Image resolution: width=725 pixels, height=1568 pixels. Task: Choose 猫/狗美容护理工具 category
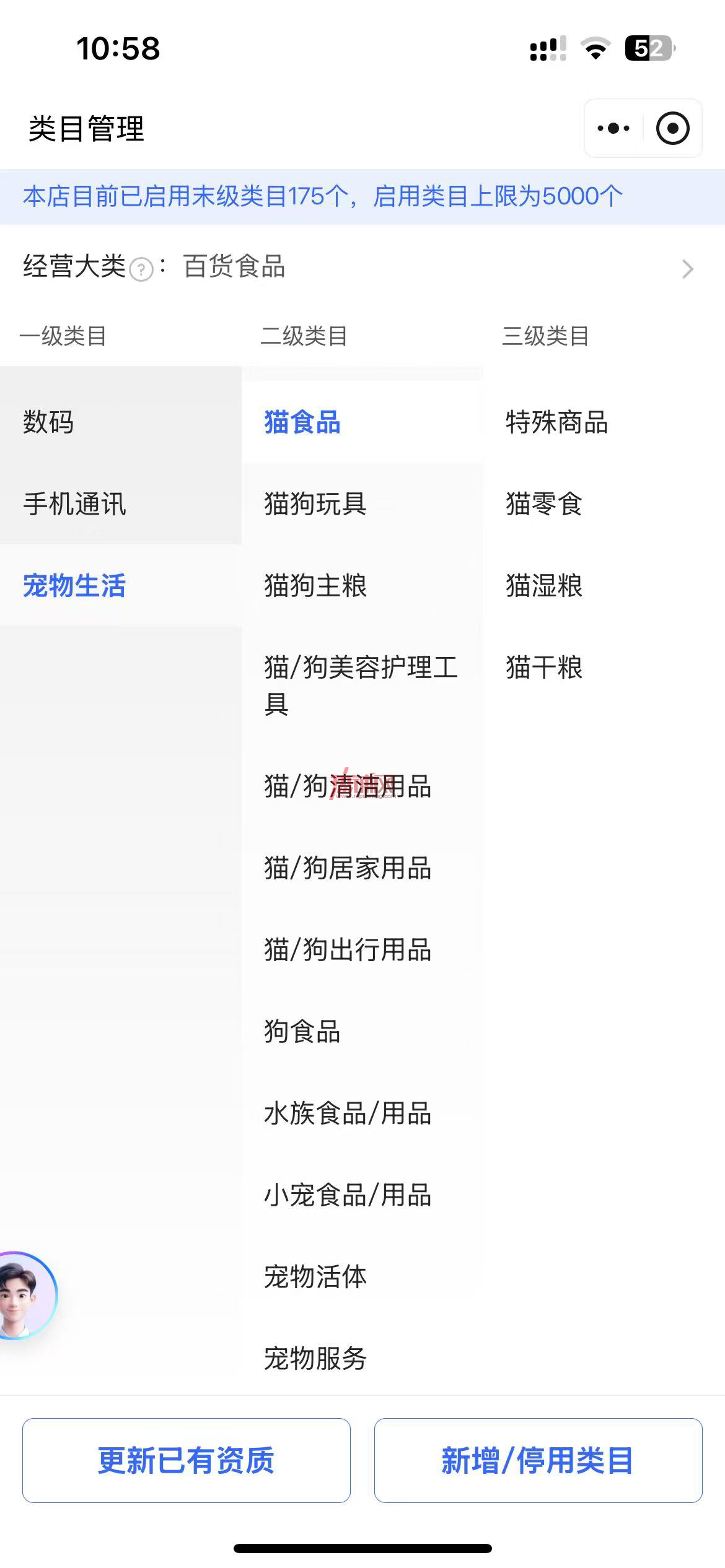[362, 686]
